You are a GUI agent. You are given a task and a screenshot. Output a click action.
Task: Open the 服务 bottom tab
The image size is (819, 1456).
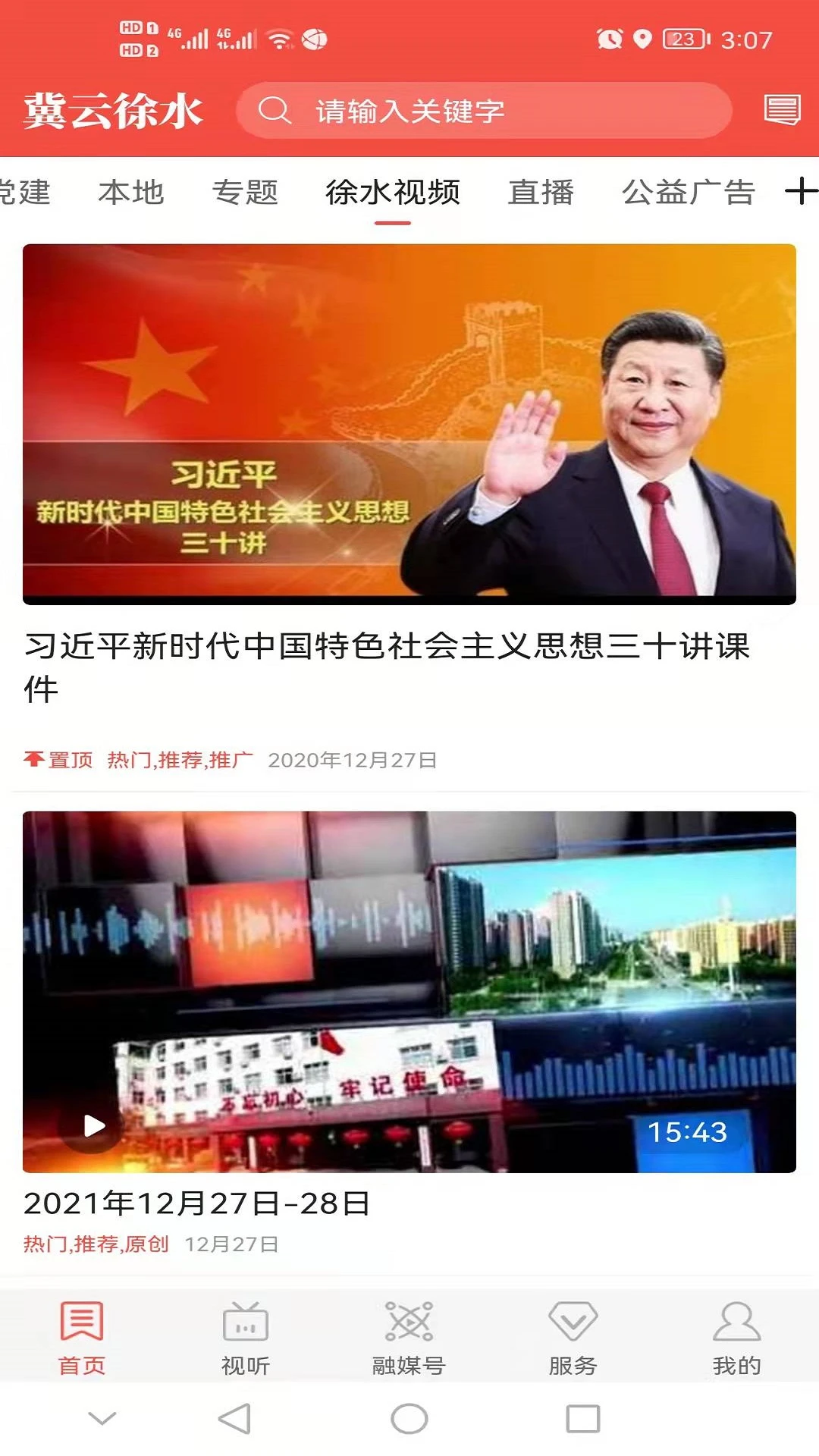573,1338
